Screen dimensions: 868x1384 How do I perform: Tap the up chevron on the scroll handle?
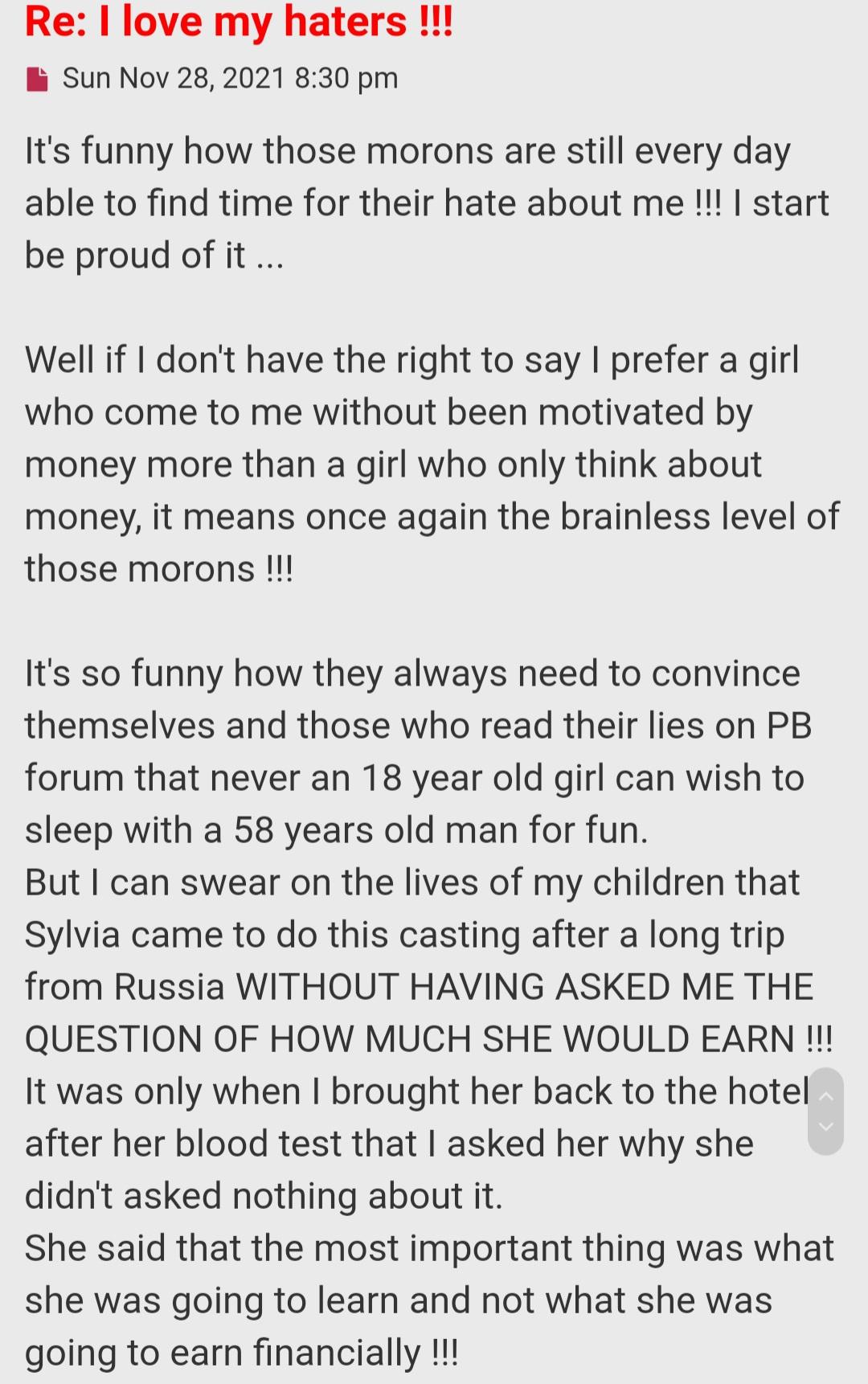[825, 1095]
